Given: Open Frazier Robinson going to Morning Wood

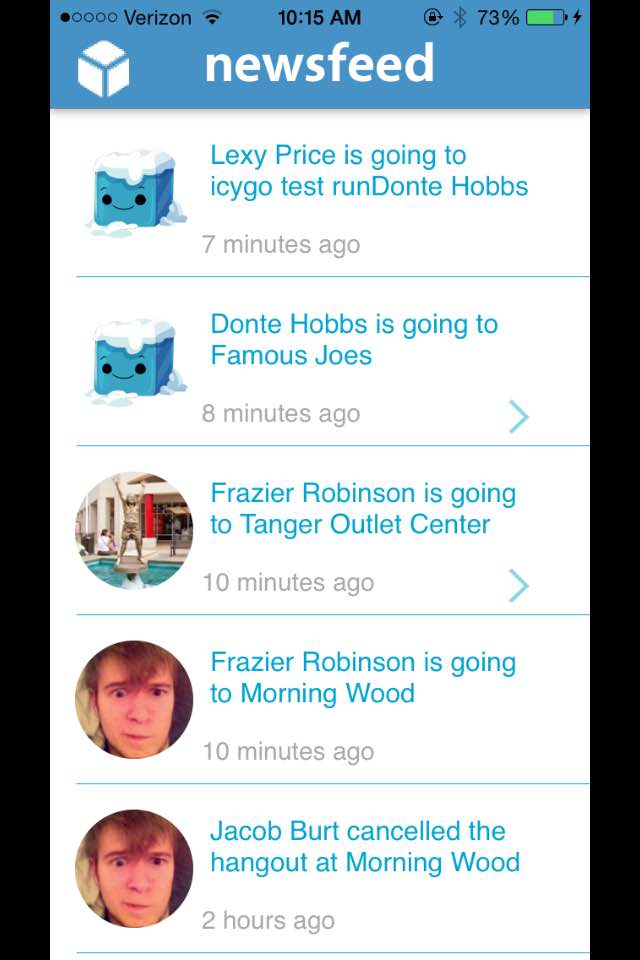Looking at the screenshot, I should click(362, 678).
